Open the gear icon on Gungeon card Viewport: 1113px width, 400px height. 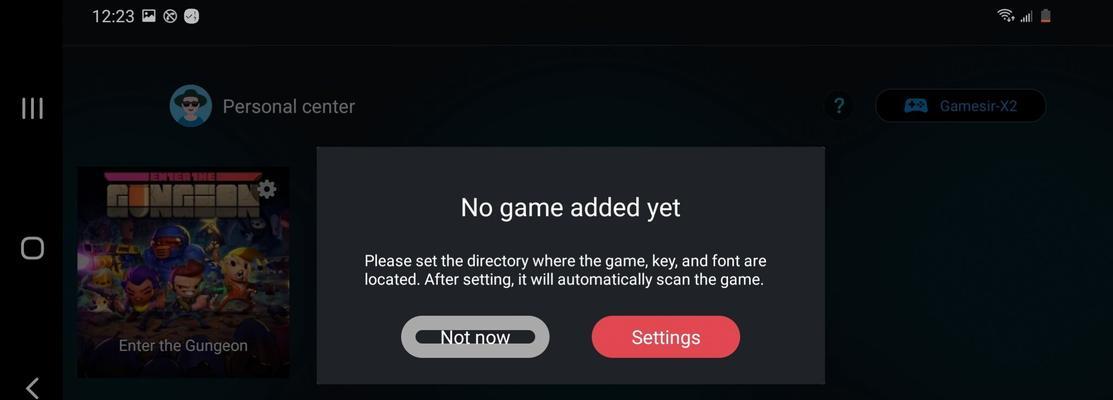[x=267, y=188]
